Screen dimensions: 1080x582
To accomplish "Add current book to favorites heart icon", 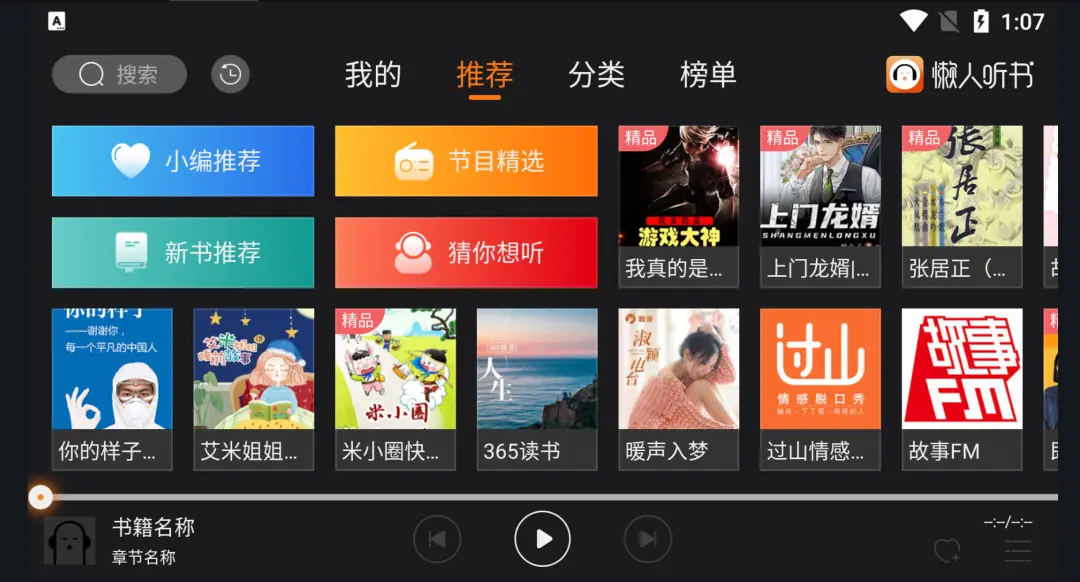I will [x=946, y=550].
